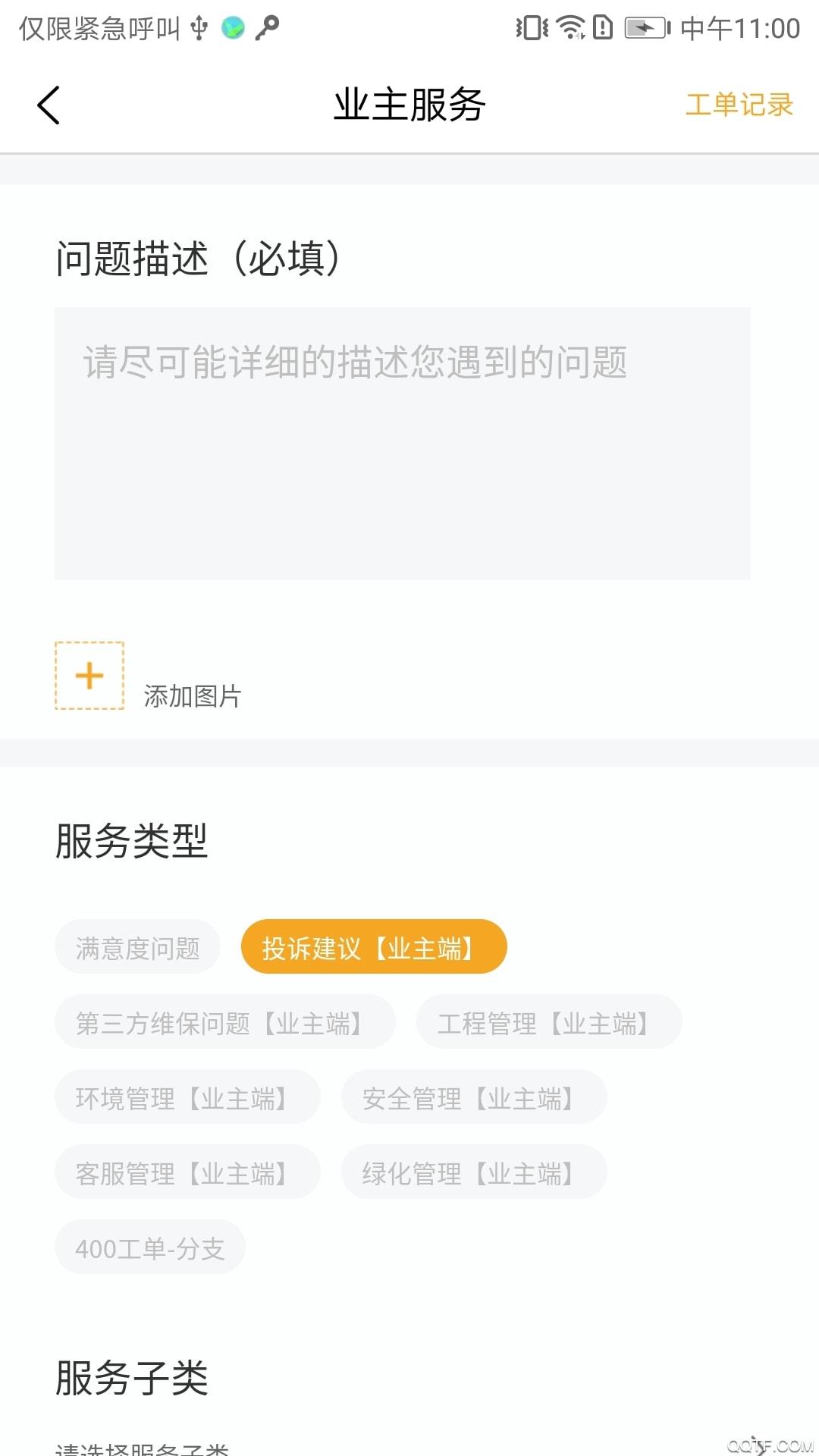Choose the 400工单-分支 chip
Screen dimensions: 819x1456
pos(149,1247)
